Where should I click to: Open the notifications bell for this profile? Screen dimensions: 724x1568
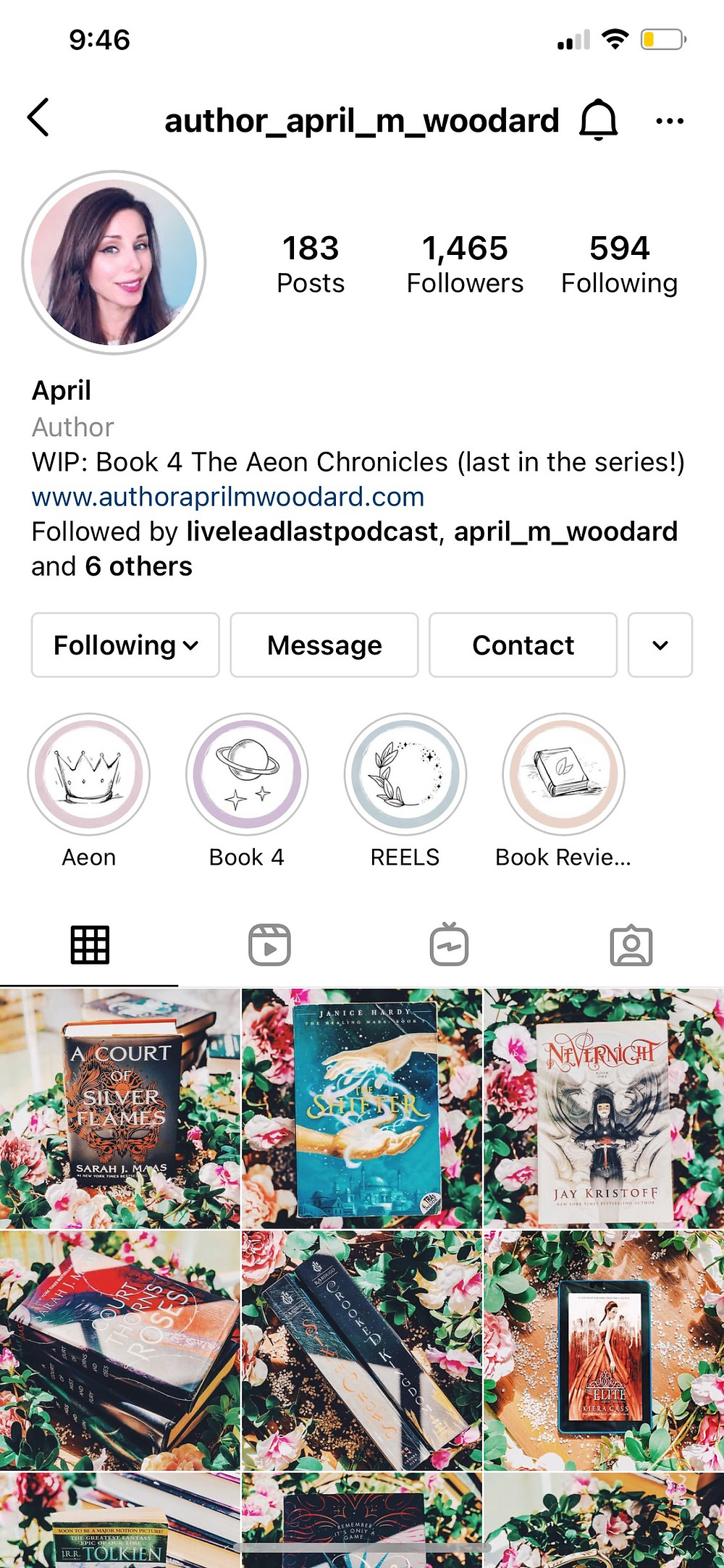(598, 120)
